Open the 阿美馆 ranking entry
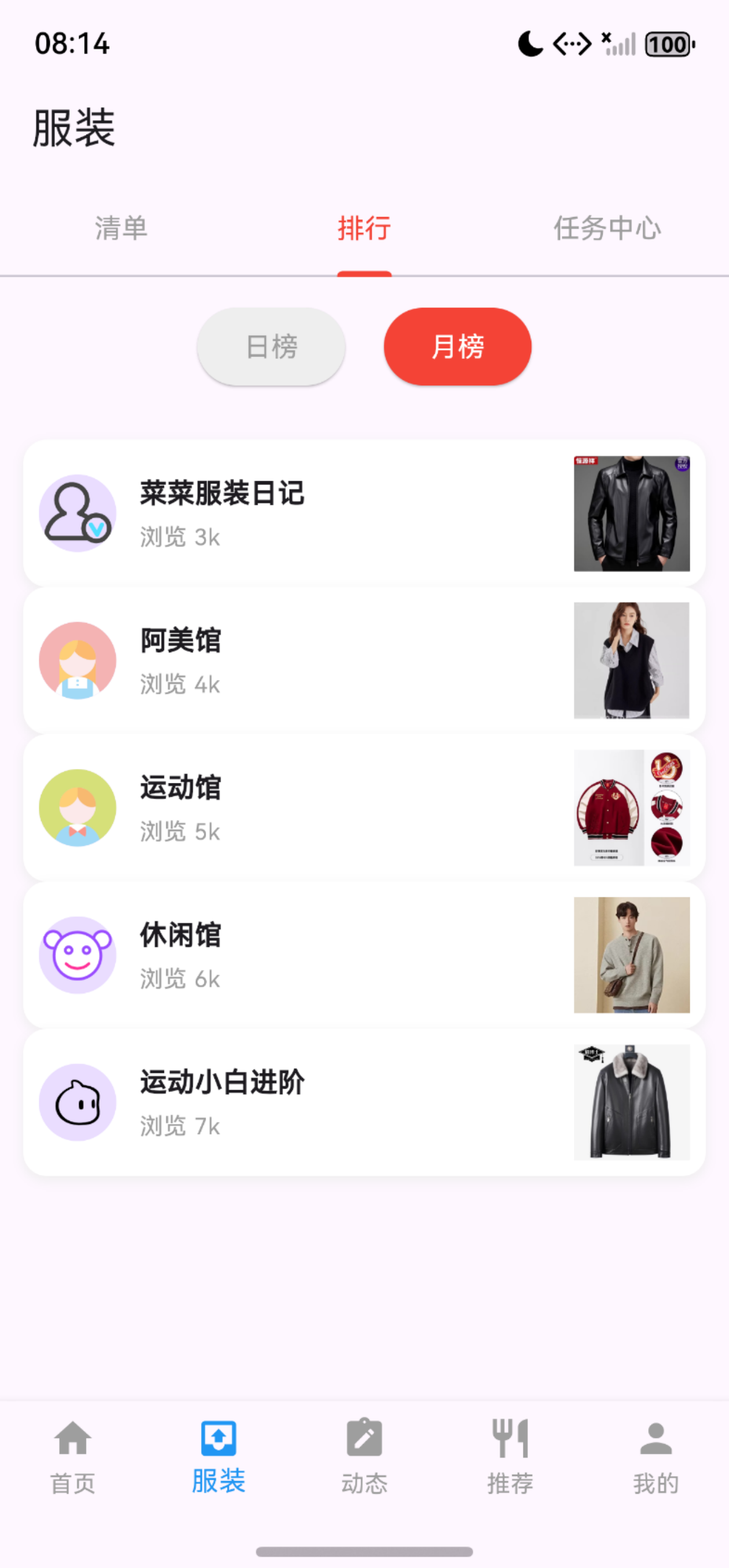 (x=364, y=661)
